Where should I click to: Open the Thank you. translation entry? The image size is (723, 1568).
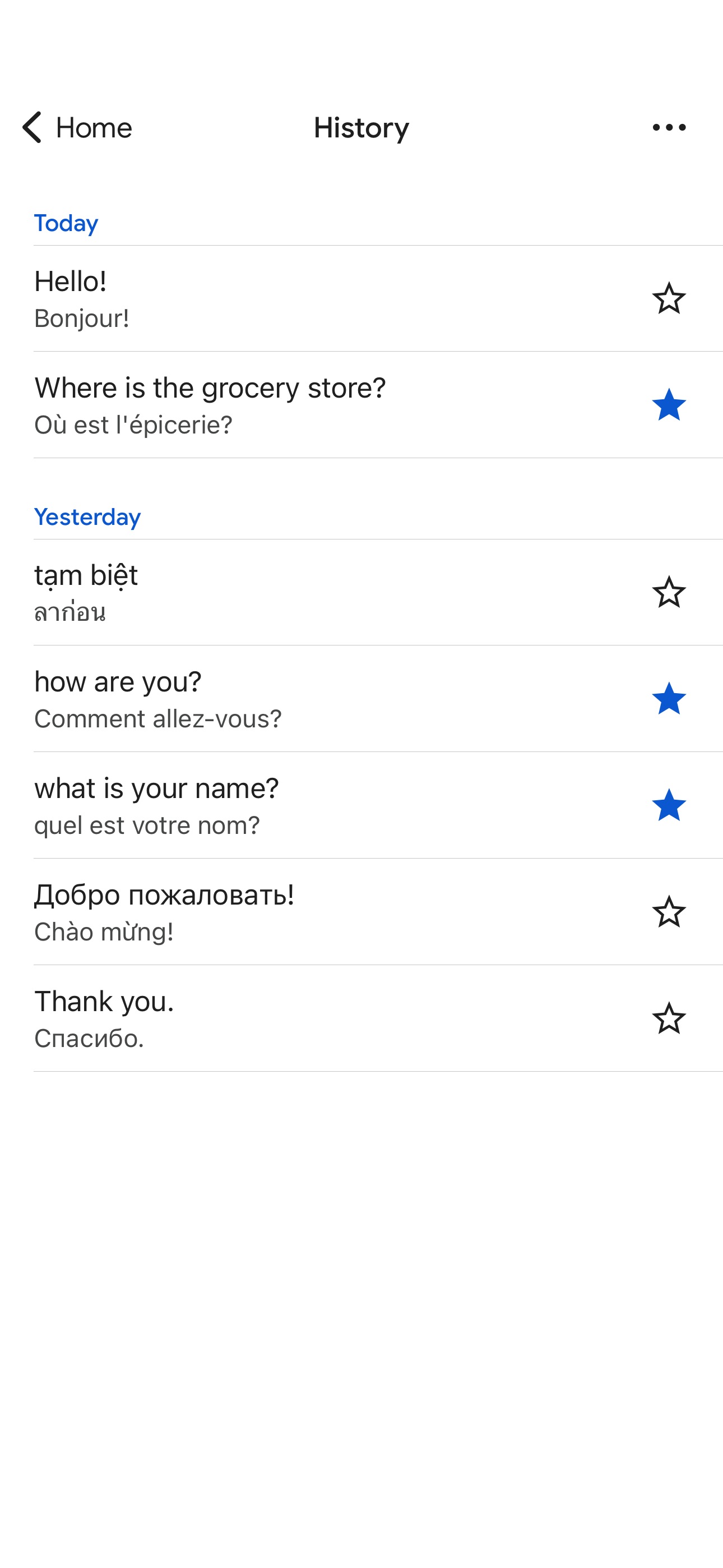[243, 1017]
